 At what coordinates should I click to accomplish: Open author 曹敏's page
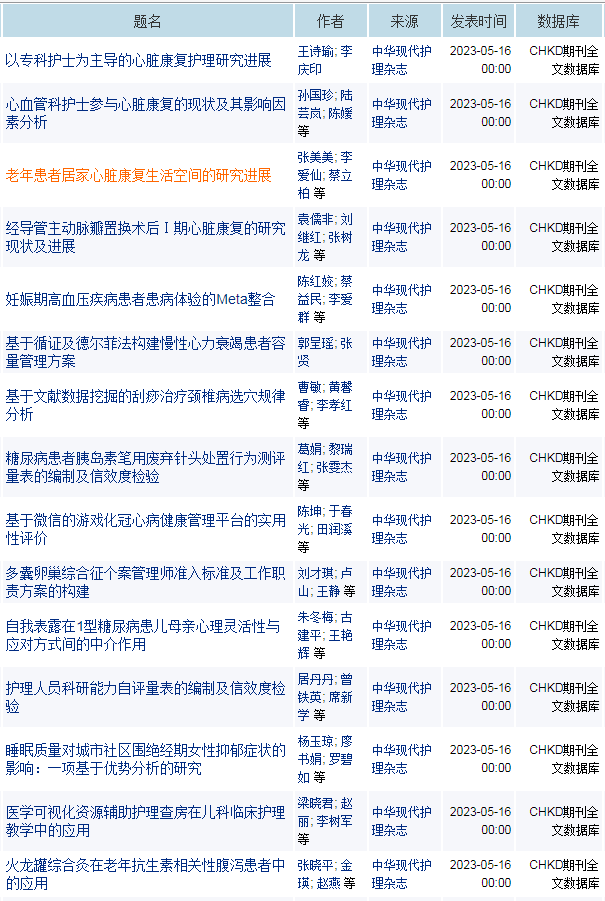pyautogui.click(x=309, y=387)
